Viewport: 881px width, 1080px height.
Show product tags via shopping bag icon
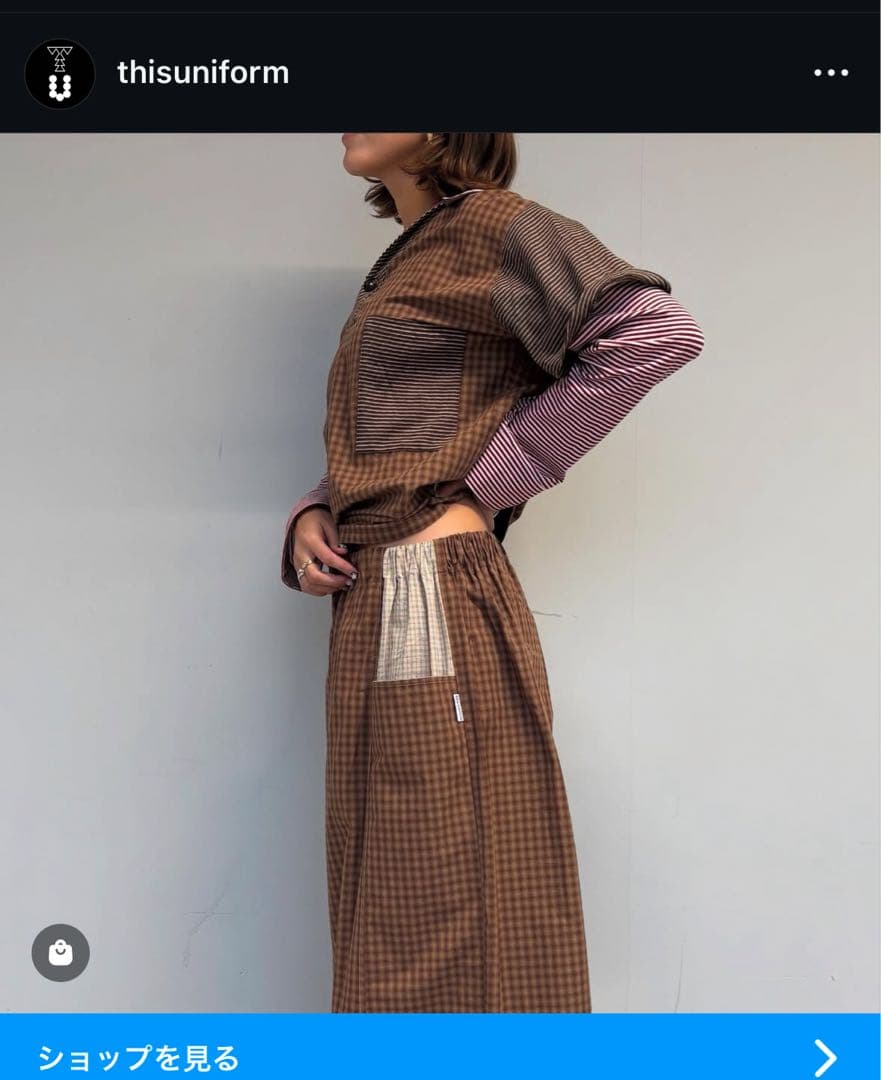(x=61, y=952)
